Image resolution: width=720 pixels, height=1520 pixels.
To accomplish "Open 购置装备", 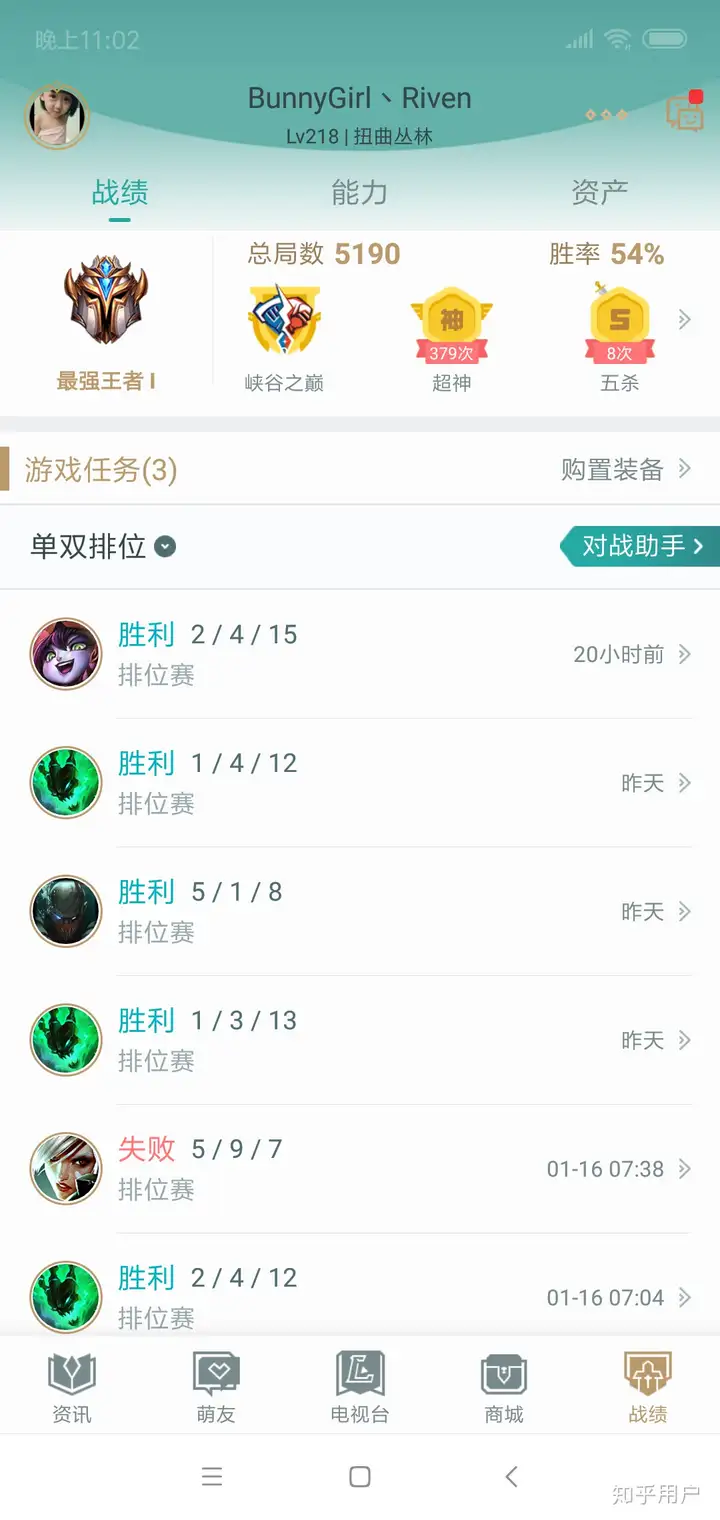I will [x=626, y=469].
